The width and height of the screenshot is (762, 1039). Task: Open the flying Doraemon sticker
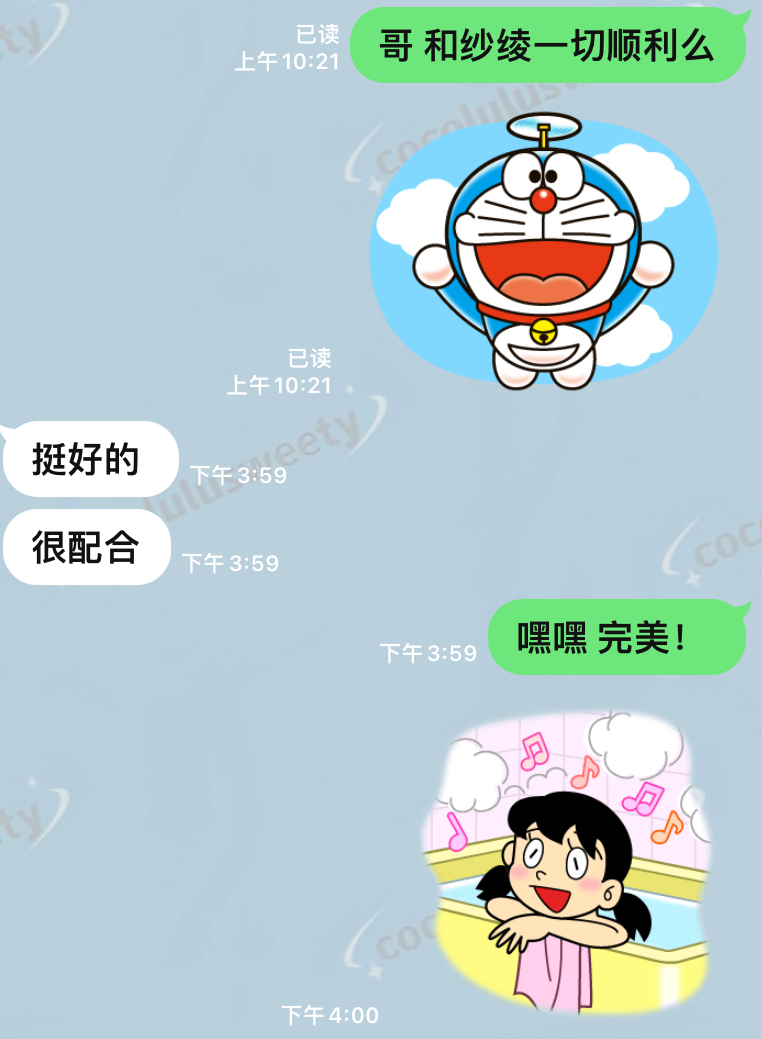[543, 252]
